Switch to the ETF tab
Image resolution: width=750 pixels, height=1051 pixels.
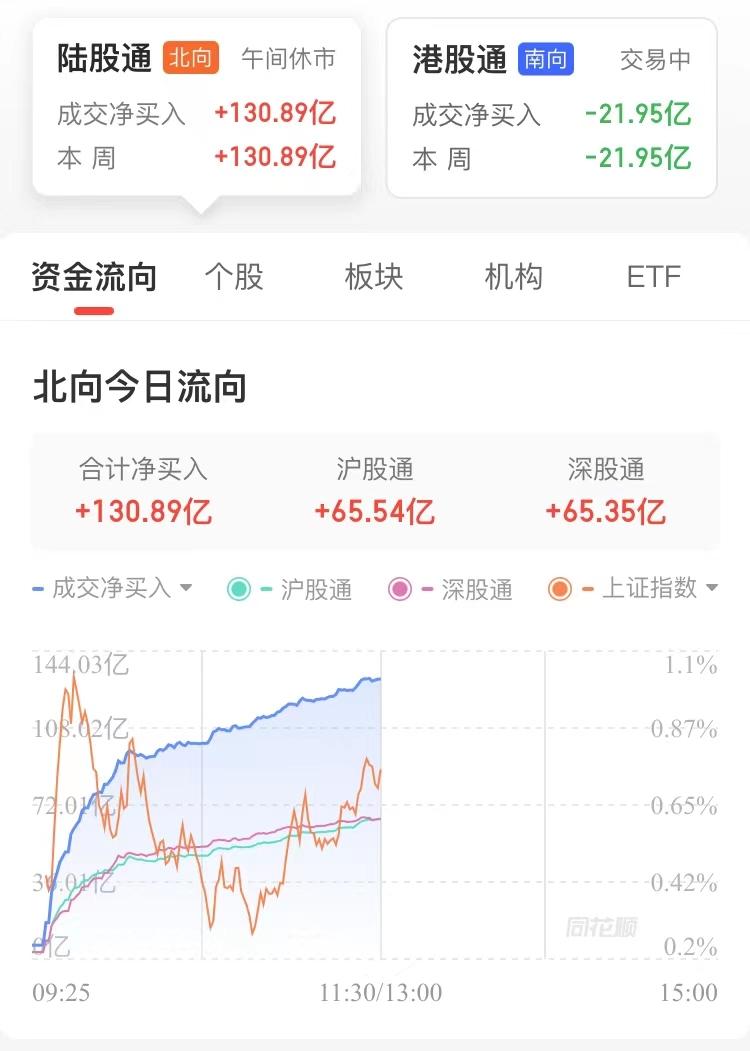[653, 277]
